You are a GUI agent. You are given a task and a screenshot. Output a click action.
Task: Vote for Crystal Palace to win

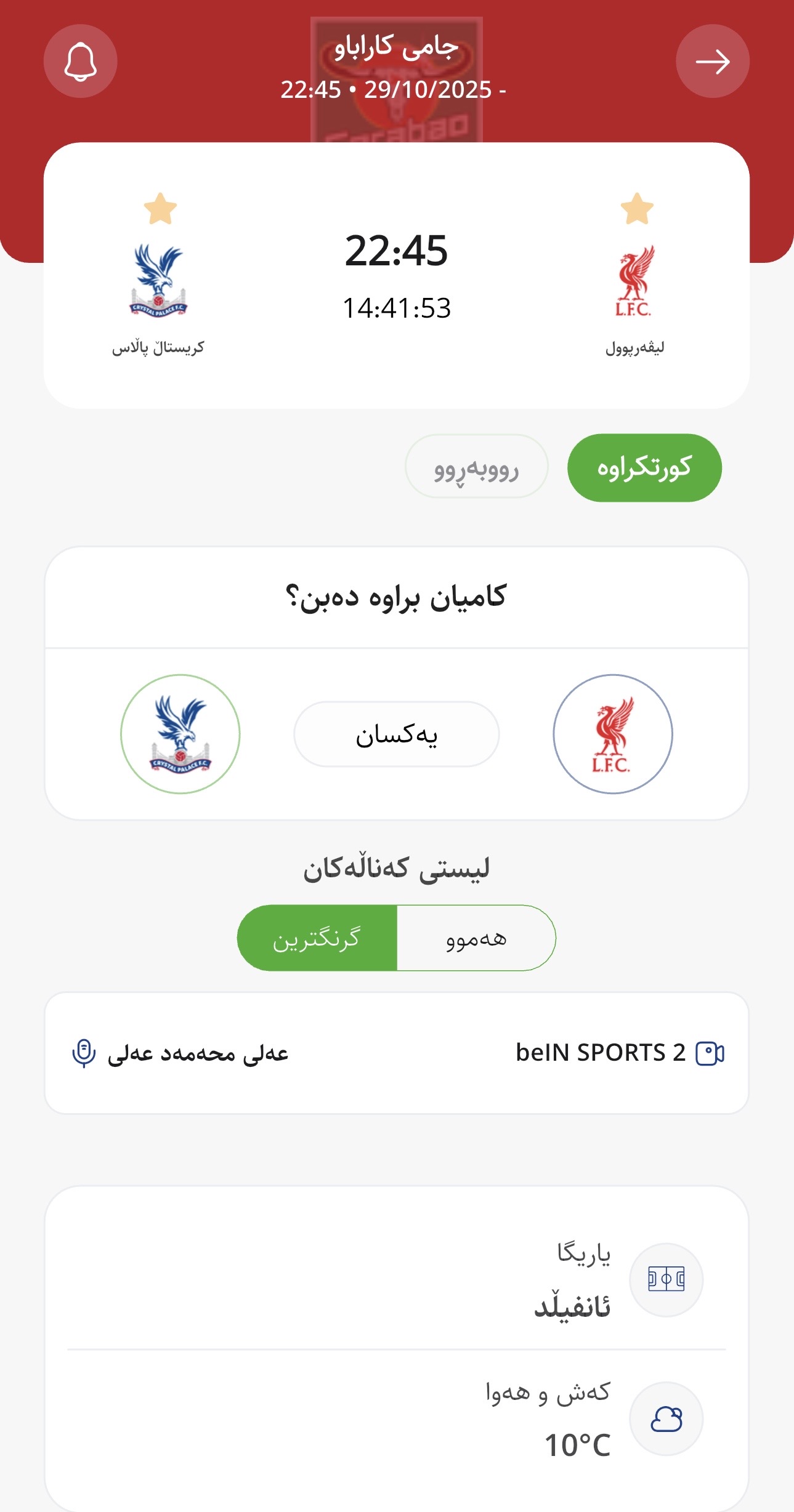[x=180, y=734]
